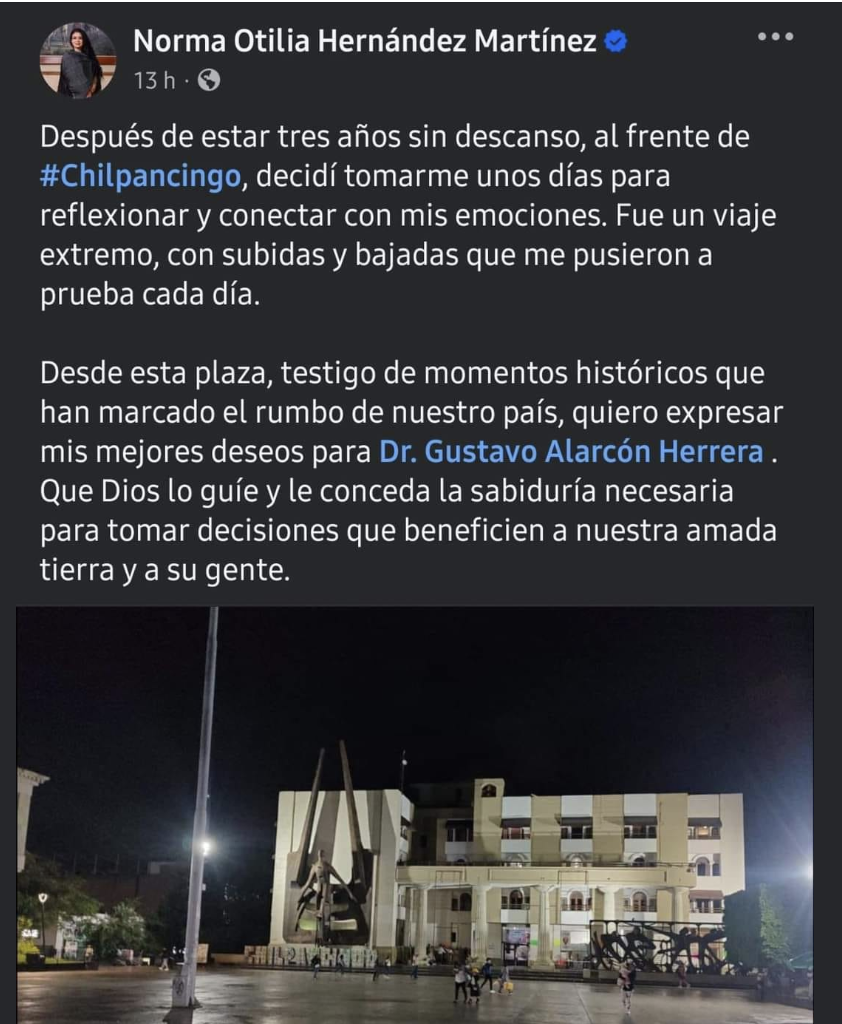Open the profile name Norma Otilia Hernández Martínez
This screenshot has width=842, height=1024.
coord(365,41)
